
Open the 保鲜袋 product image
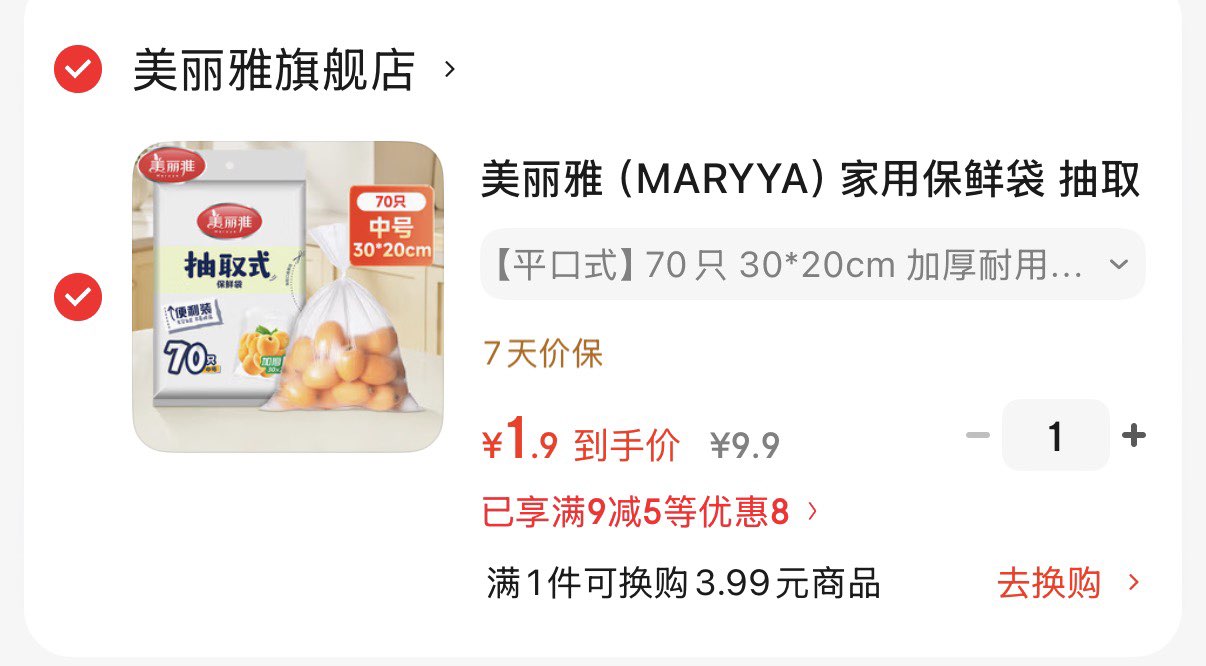point(288,297)
